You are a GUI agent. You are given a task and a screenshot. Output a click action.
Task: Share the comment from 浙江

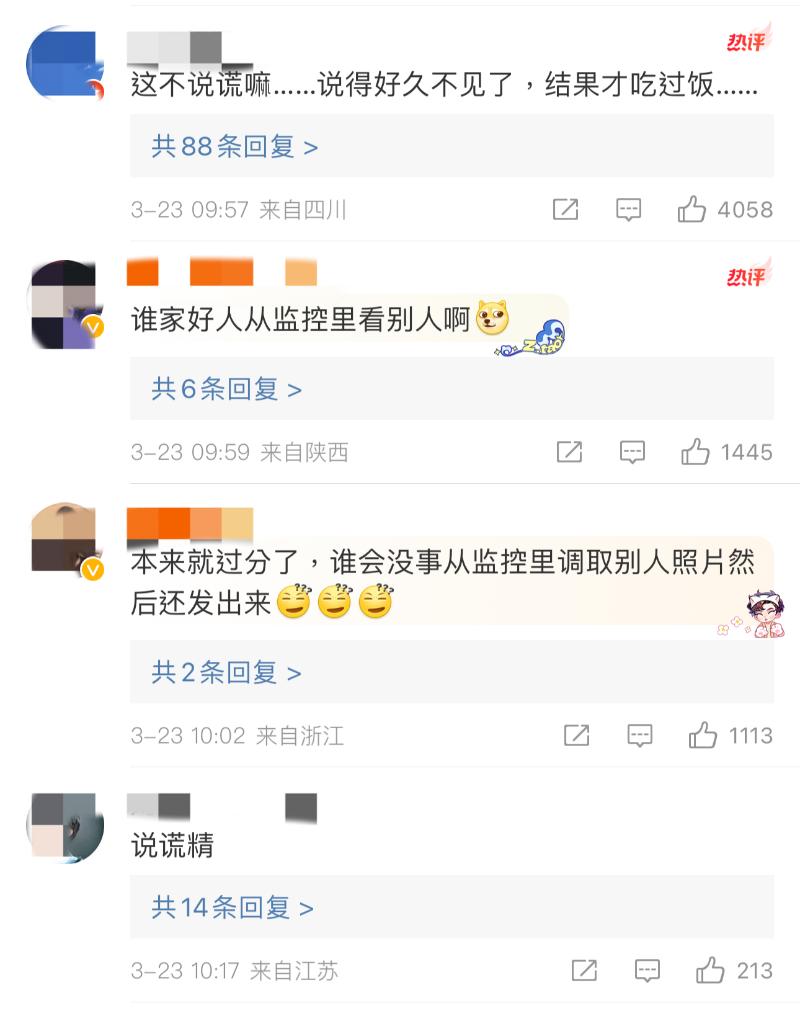pos(576,736)
